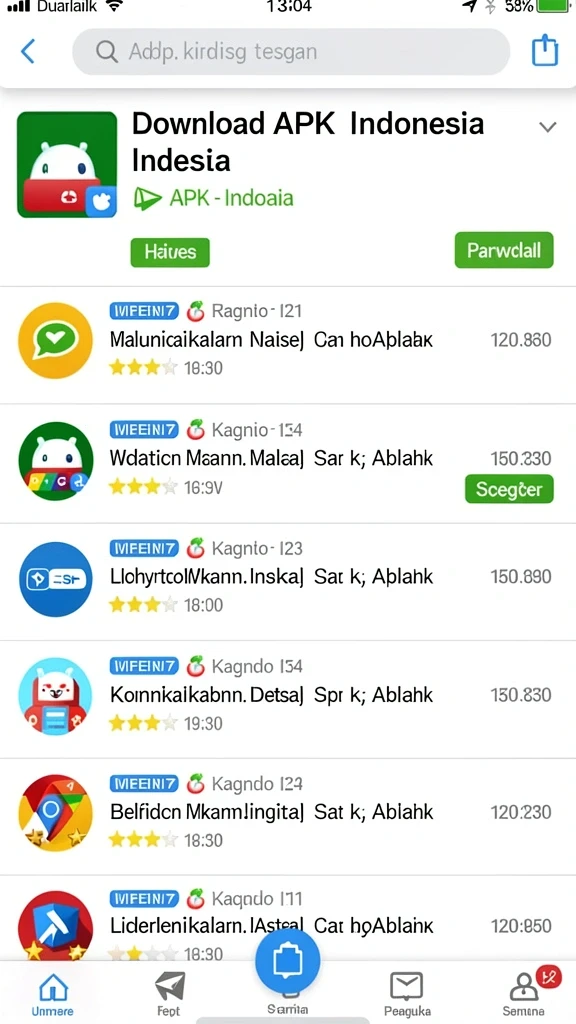Tap the green Scegcer button

pos(509,489)
